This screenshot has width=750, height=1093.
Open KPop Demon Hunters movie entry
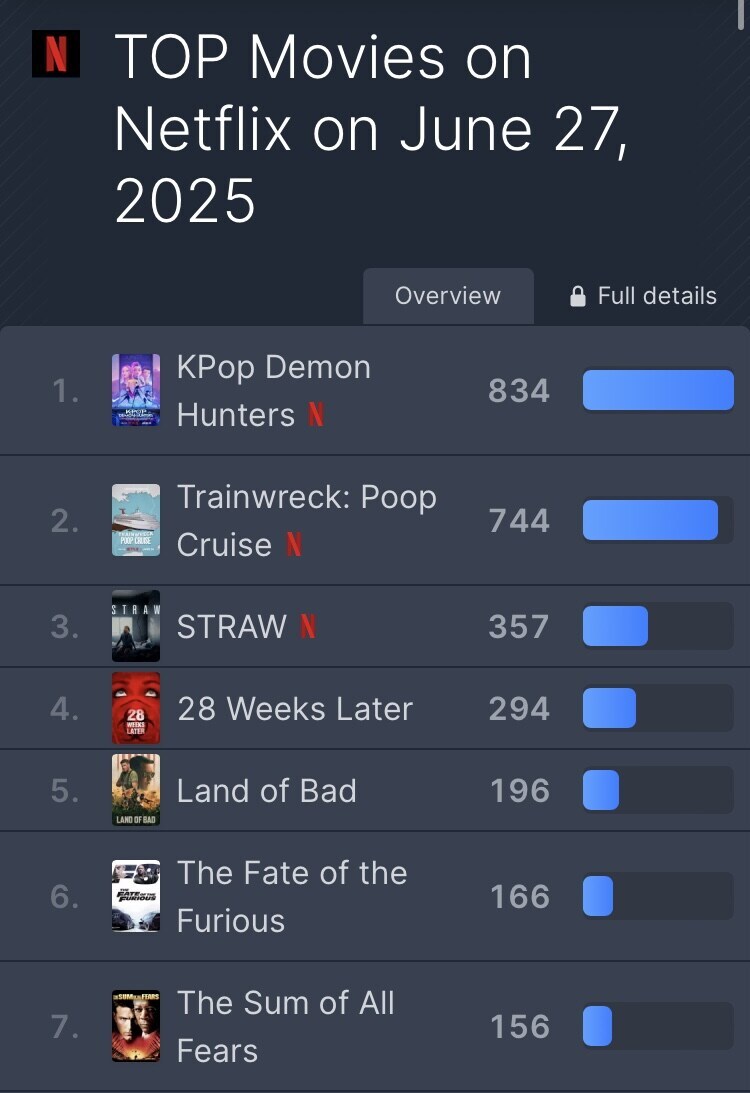tap(273, 391)
